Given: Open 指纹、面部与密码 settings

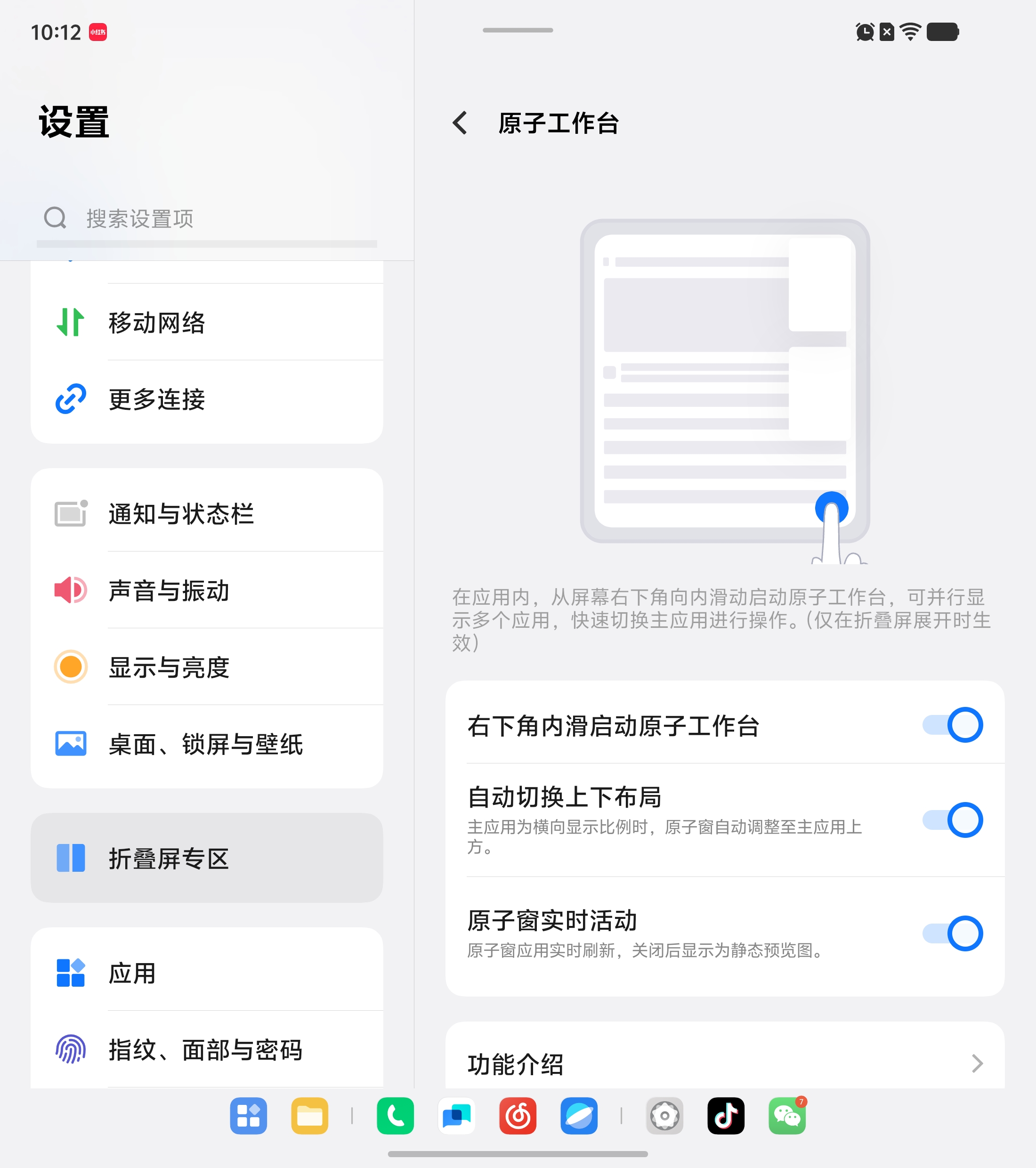Looking at the screenshot, I should (x=206, y=1049).
